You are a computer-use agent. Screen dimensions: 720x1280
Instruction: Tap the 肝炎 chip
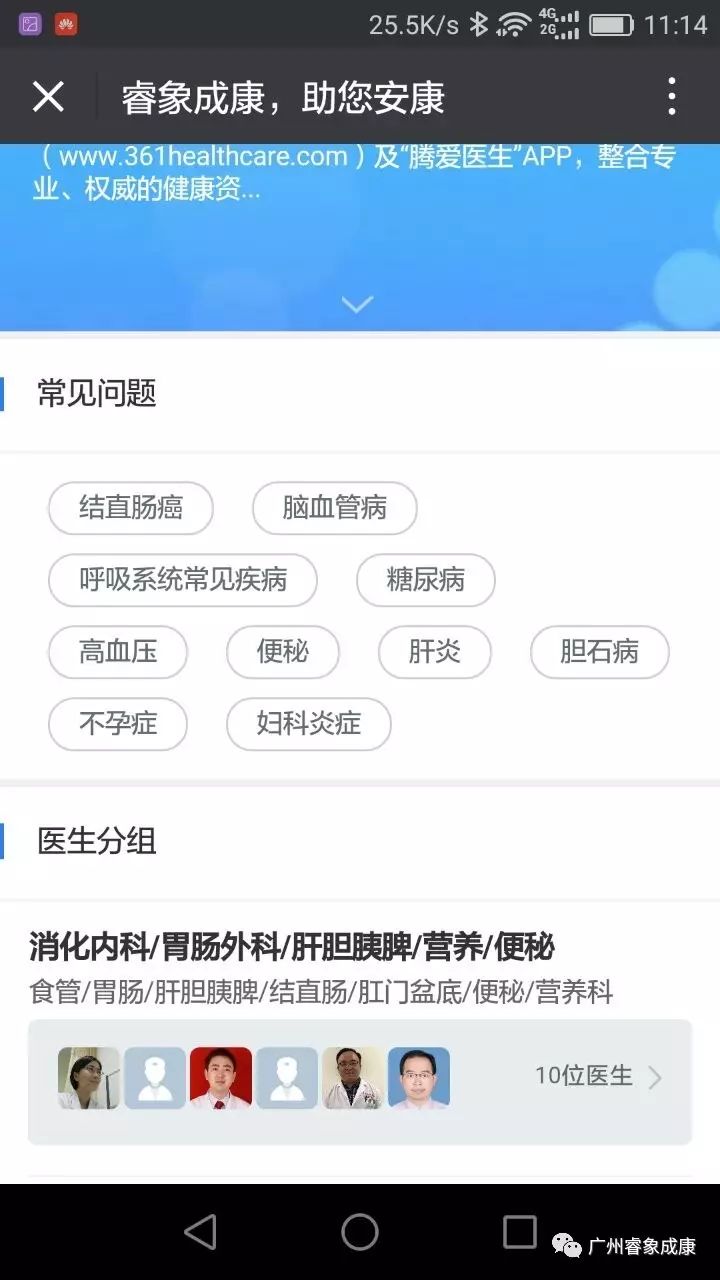(434, 652)
